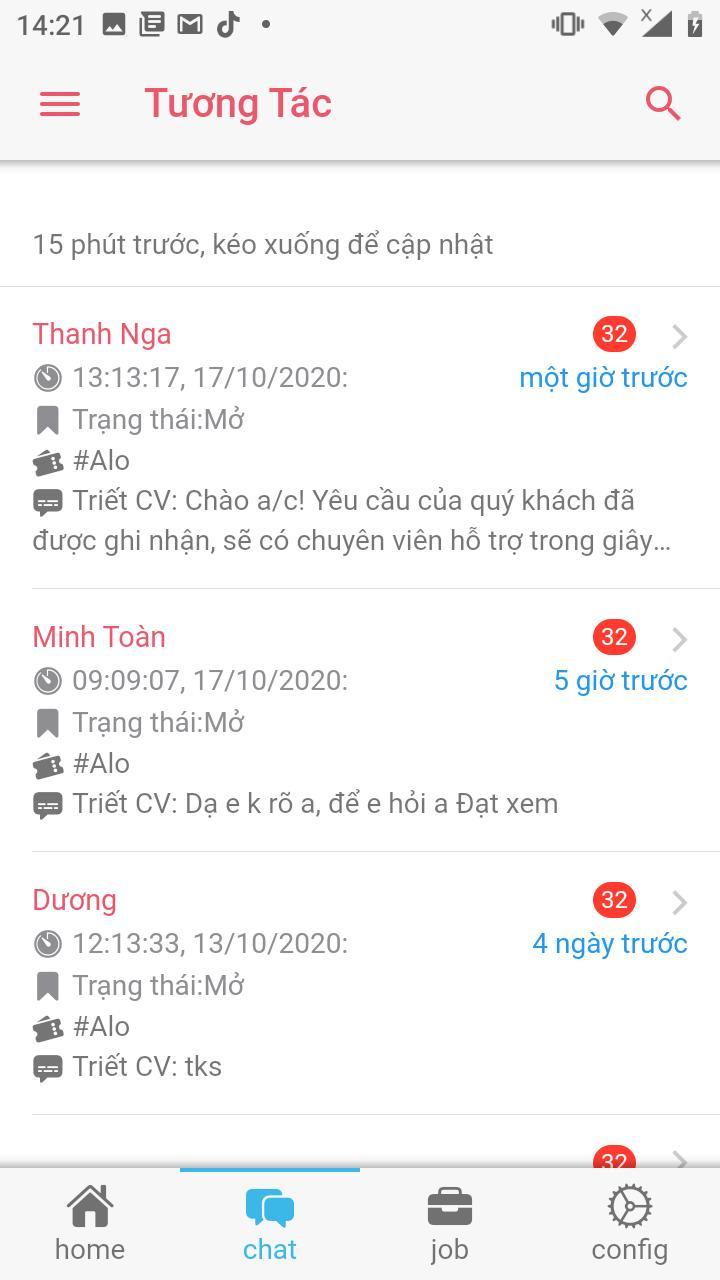Open 'một giờ trước' link on Thanh Nga's entry
Screen dimensions: 720x1280
point(602,377)
